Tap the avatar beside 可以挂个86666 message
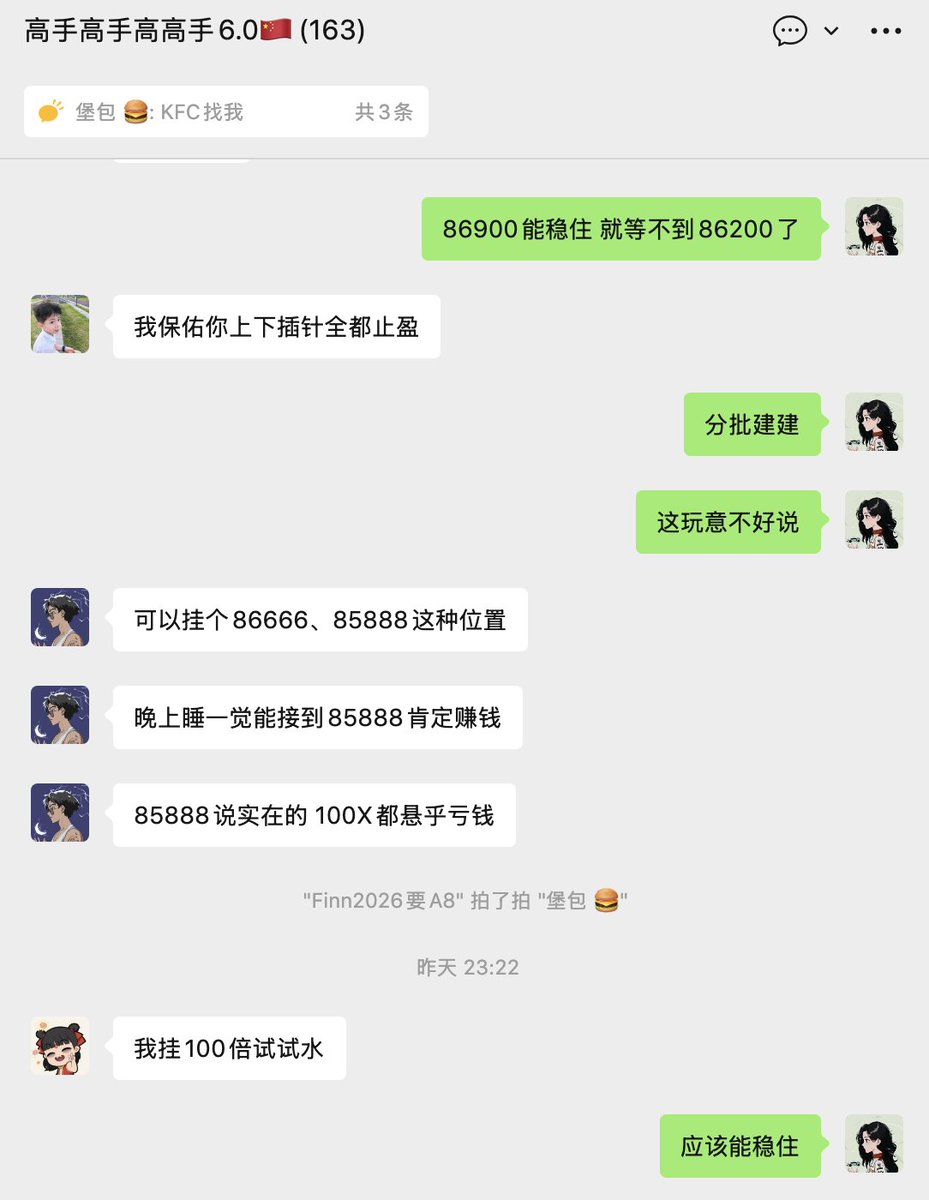The image size is (929, 1200). [60, 617]
